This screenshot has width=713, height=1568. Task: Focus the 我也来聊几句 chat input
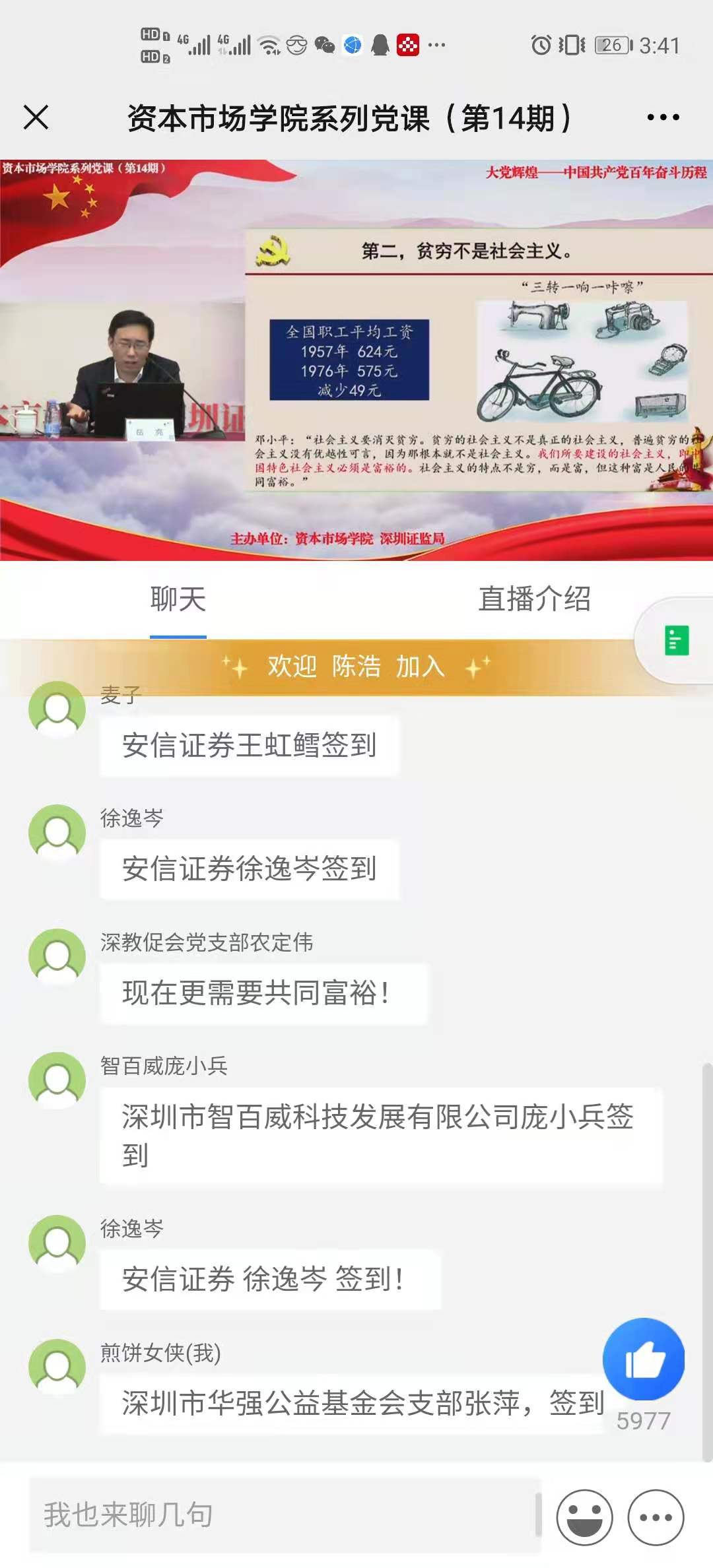click(284, 1515)
